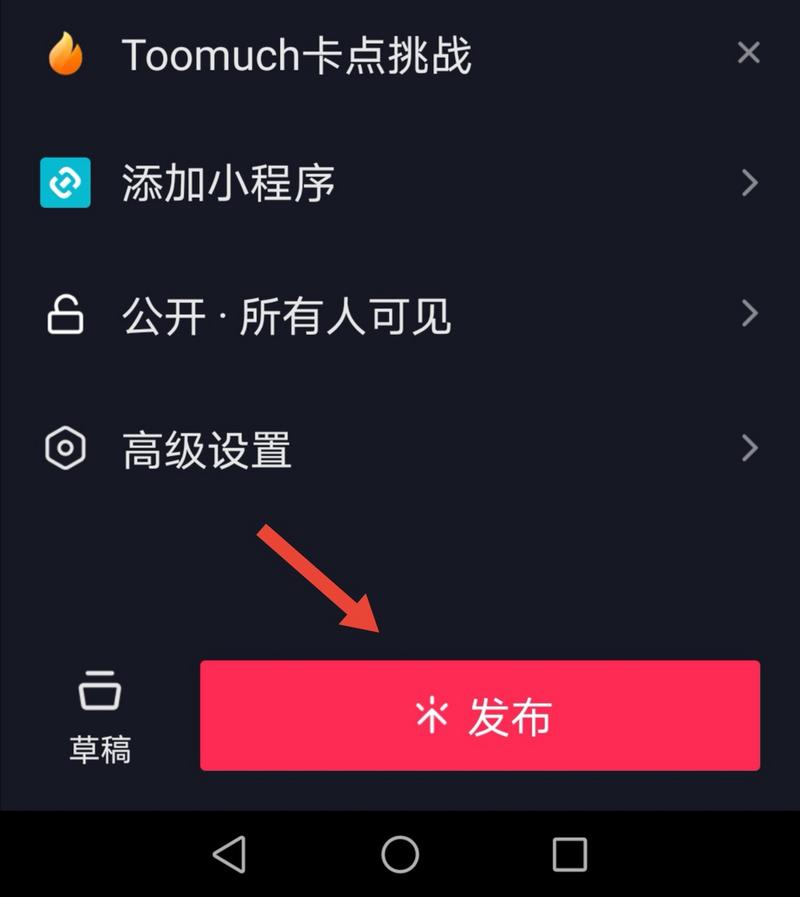Go back with system back button
Viewport: 800px width, 897px height.
230,855
